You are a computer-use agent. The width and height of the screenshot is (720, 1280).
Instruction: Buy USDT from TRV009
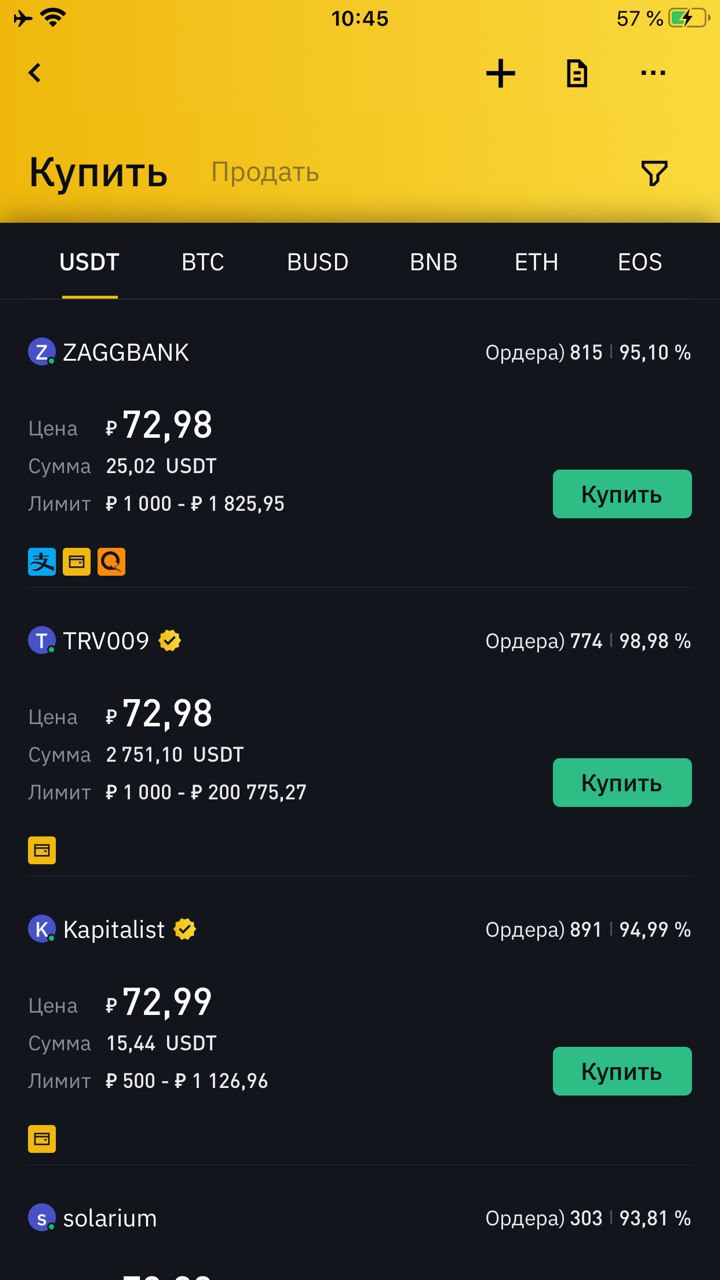pyautogui.click(x=622, y=782)
